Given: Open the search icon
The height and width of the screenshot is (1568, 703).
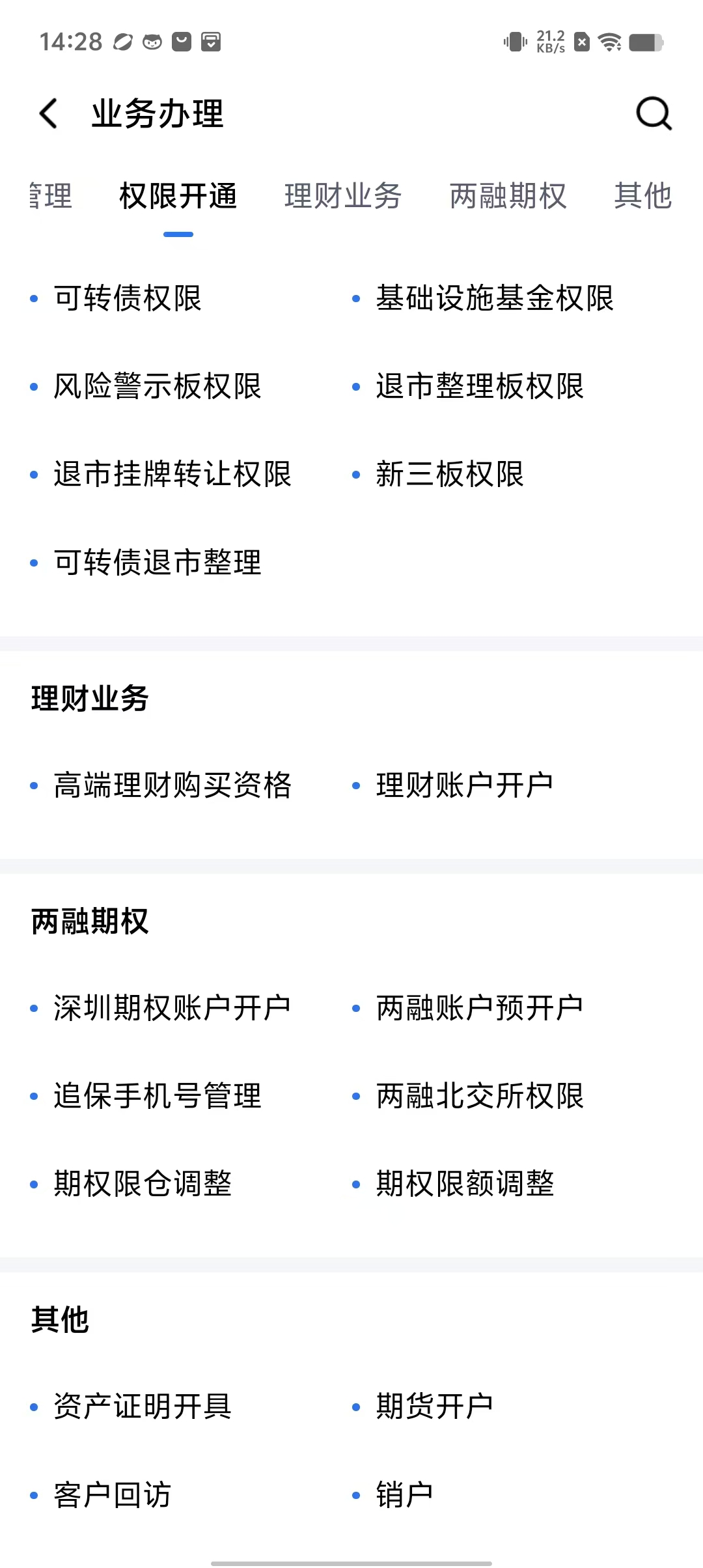Looking at the screenshot, I should (x=653, y=114).
